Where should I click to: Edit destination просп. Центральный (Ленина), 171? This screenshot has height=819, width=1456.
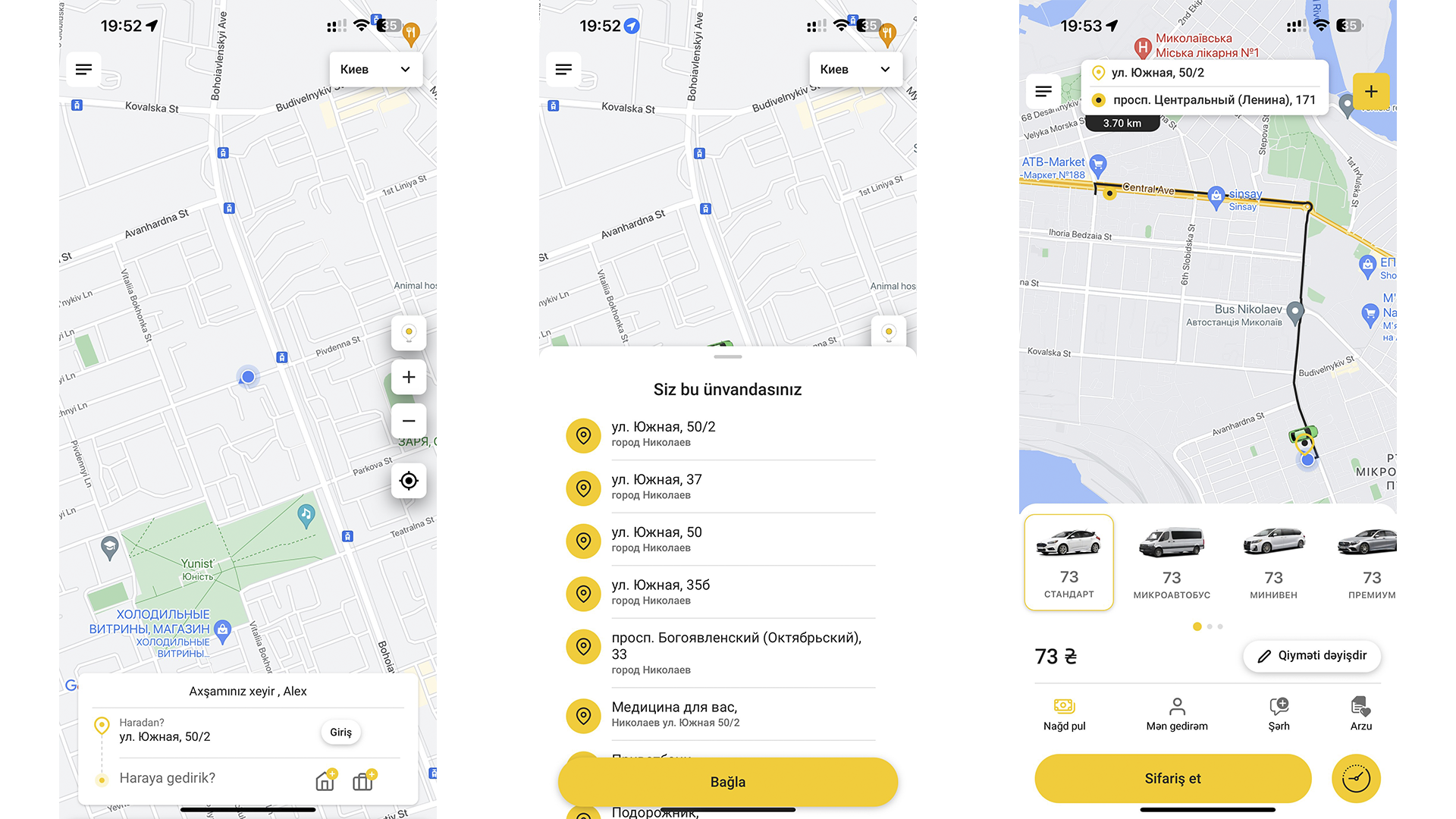[1213, 100]
